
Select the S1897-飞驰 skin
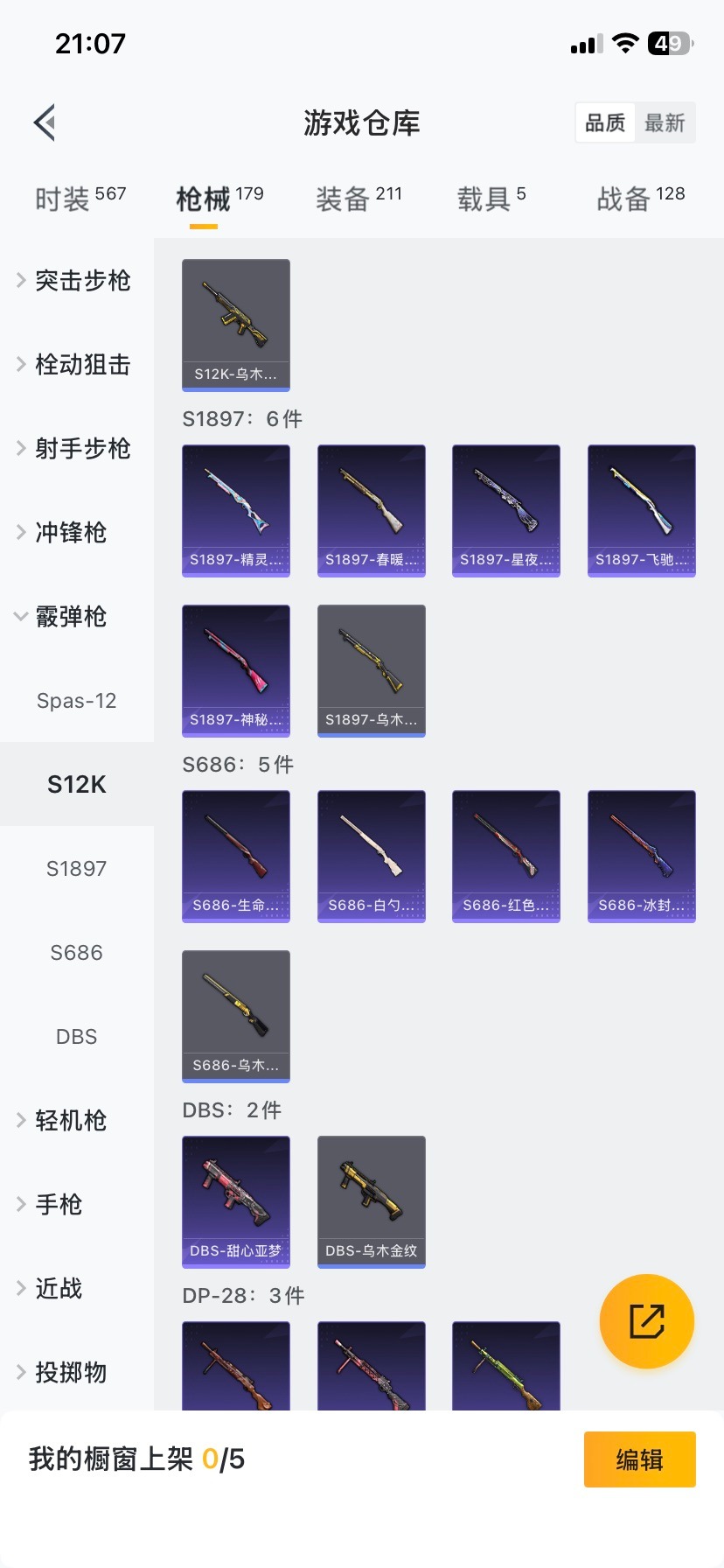coord(641,510)
